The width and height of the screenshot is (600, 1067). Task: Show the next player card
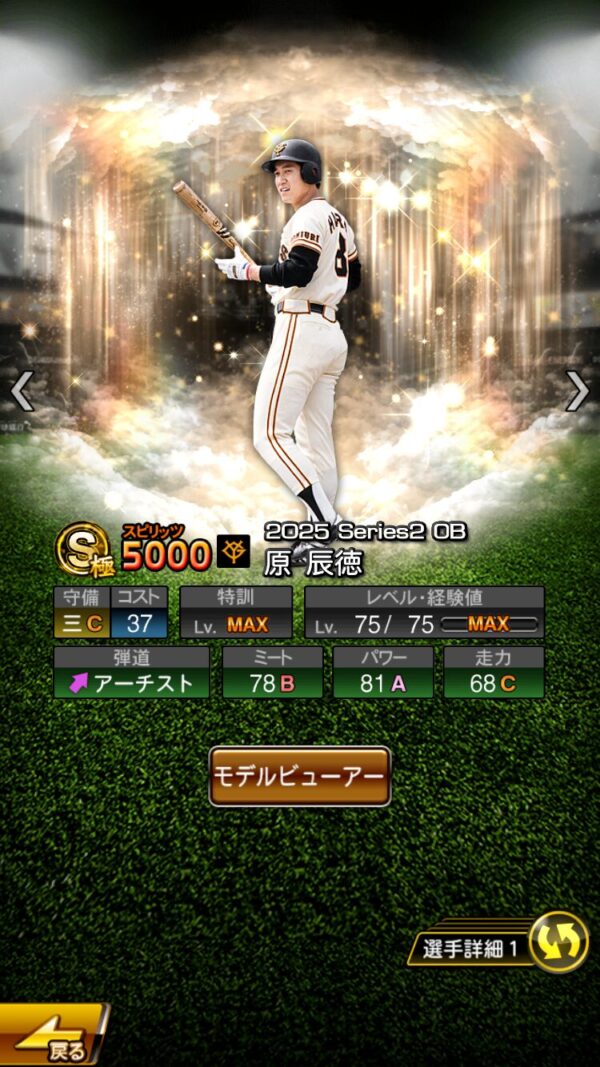[577, 391]
